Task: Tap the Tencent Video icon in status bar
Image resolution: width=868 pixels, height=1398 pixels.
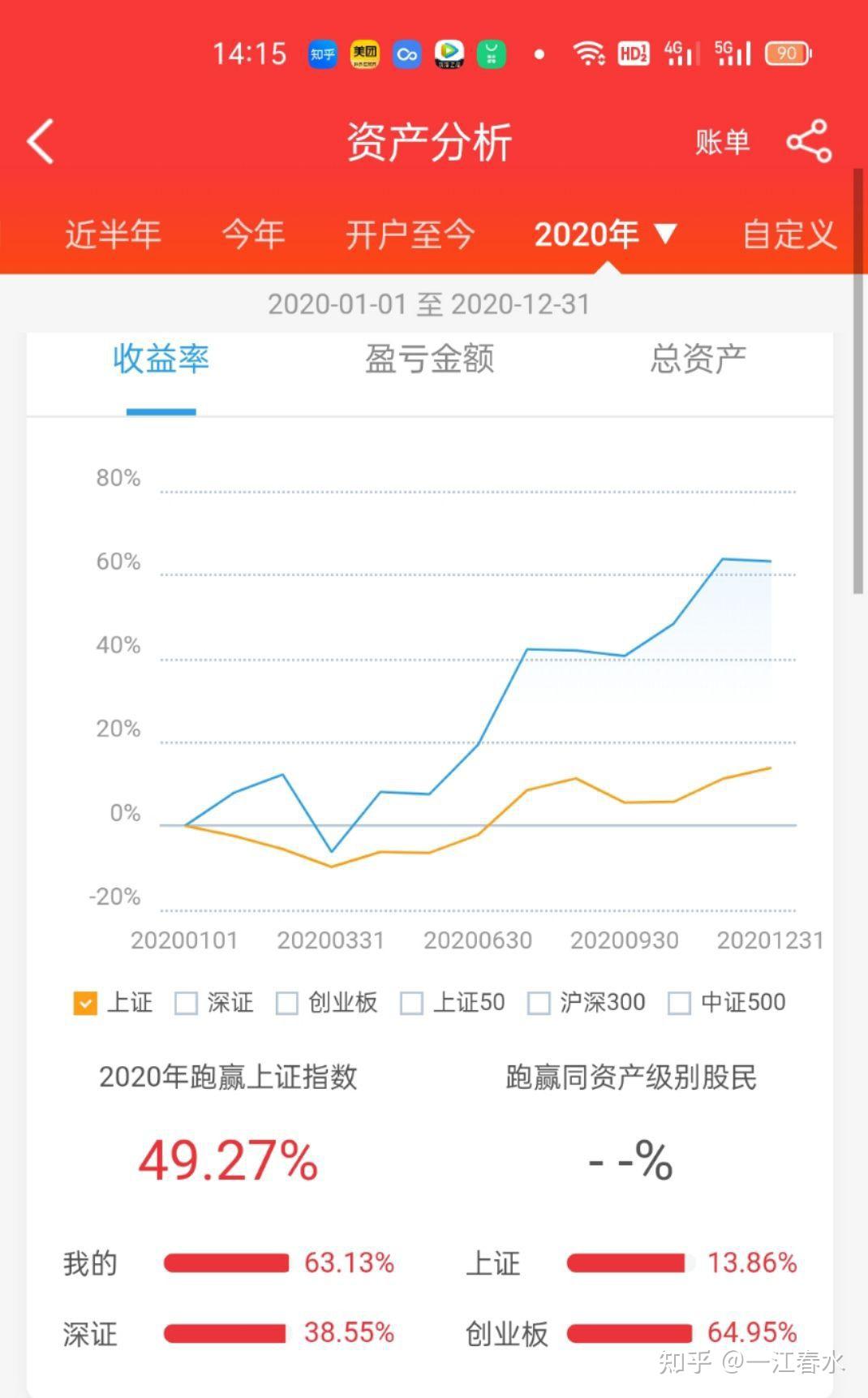Action: click(x=450, y=53)
